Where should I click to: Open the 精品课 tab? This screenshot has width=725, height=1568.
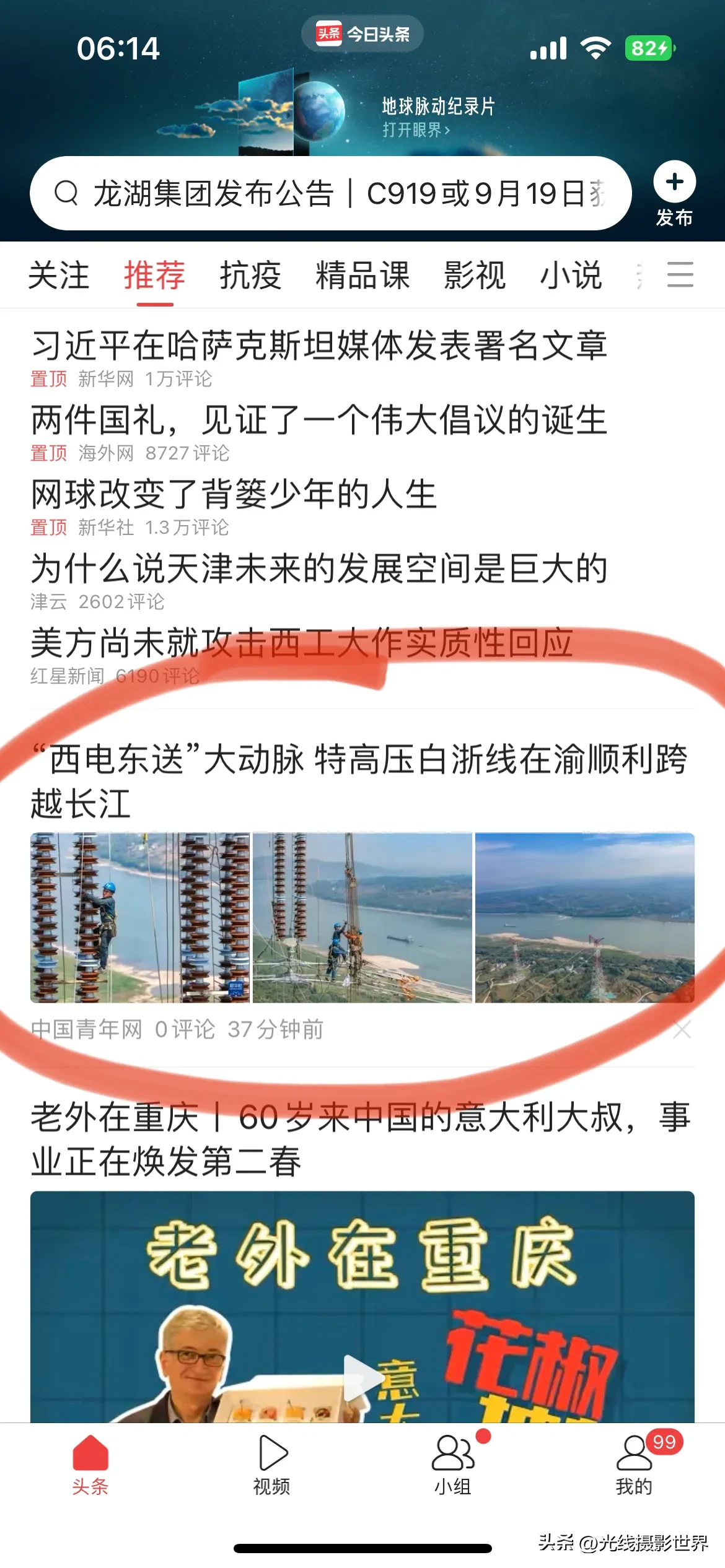click(362, 275)
